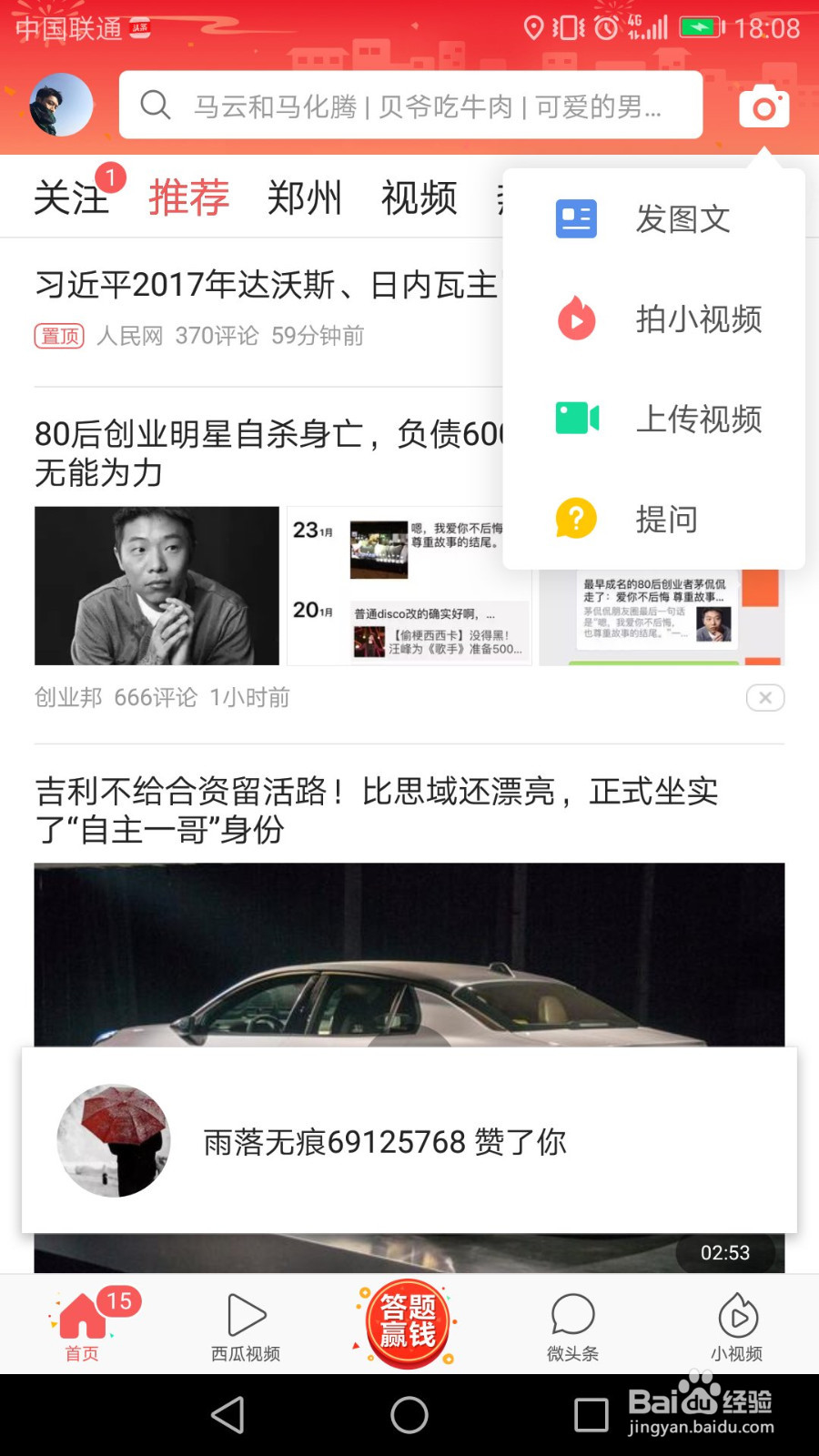Screen dimensions: 819x1456
Task: Switch to the 视频 tab
Action: (x=421, y=198)
